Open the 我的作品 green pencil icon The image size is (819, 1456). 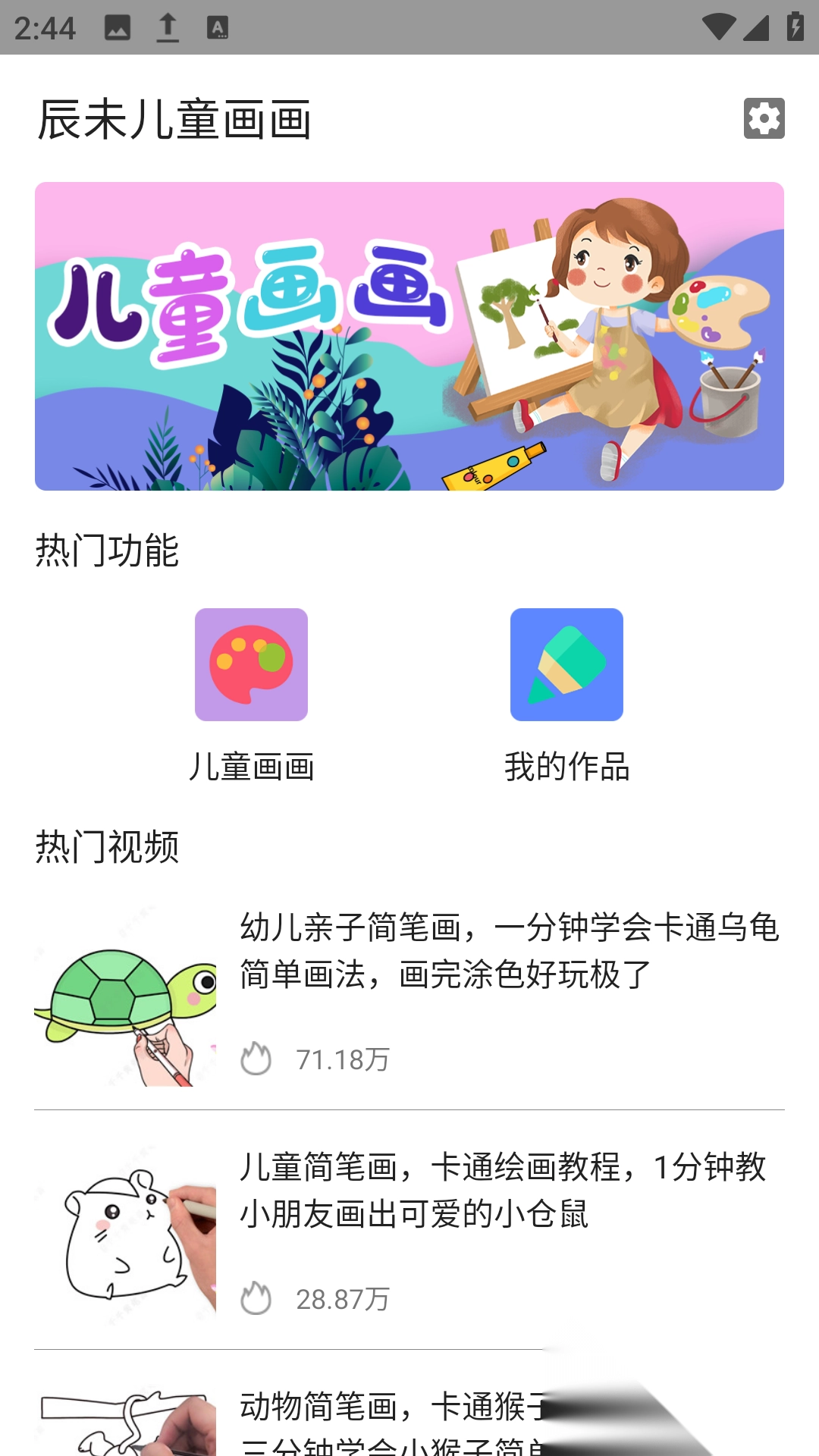click(566, 664)
